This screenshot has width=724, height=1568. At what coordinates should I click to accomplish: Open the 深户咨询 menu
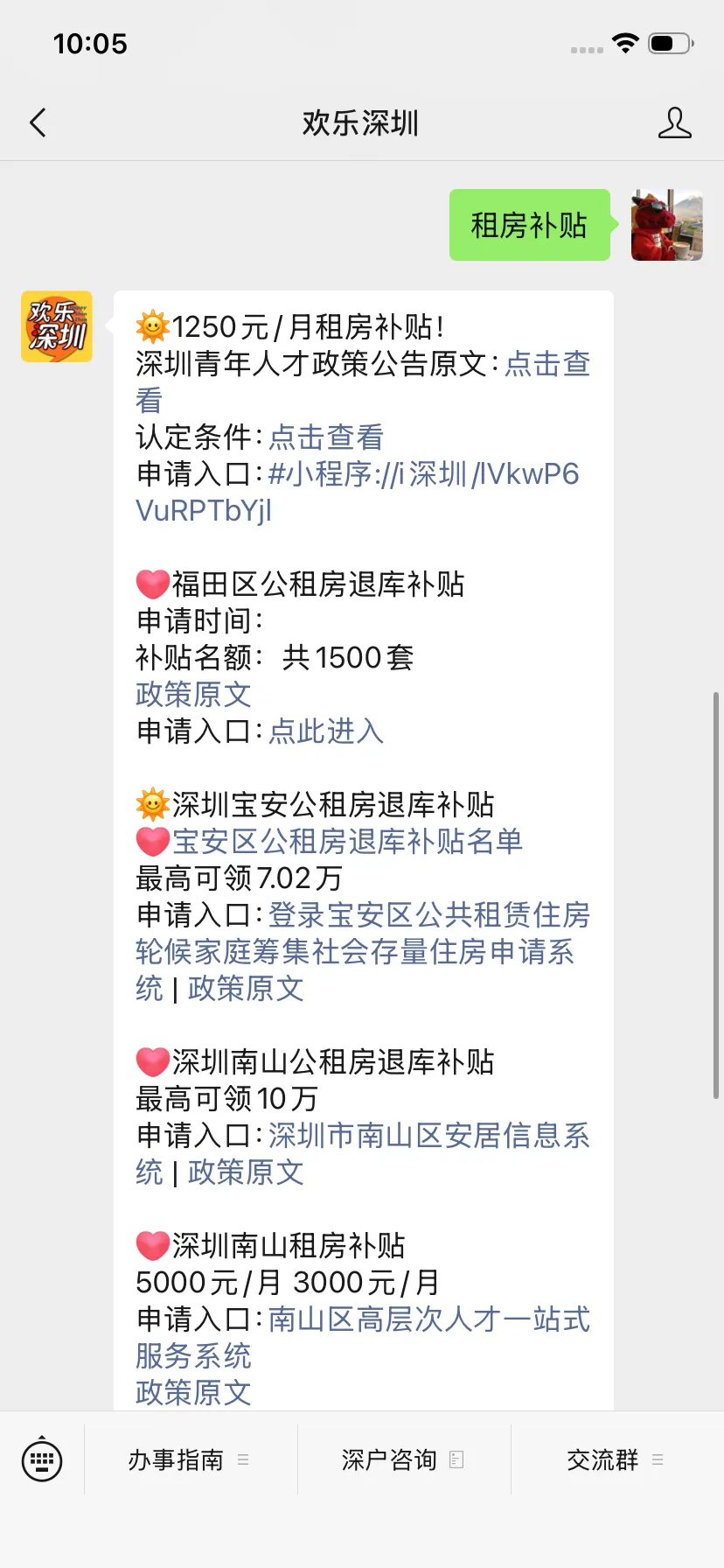[x=404, y=1459]
